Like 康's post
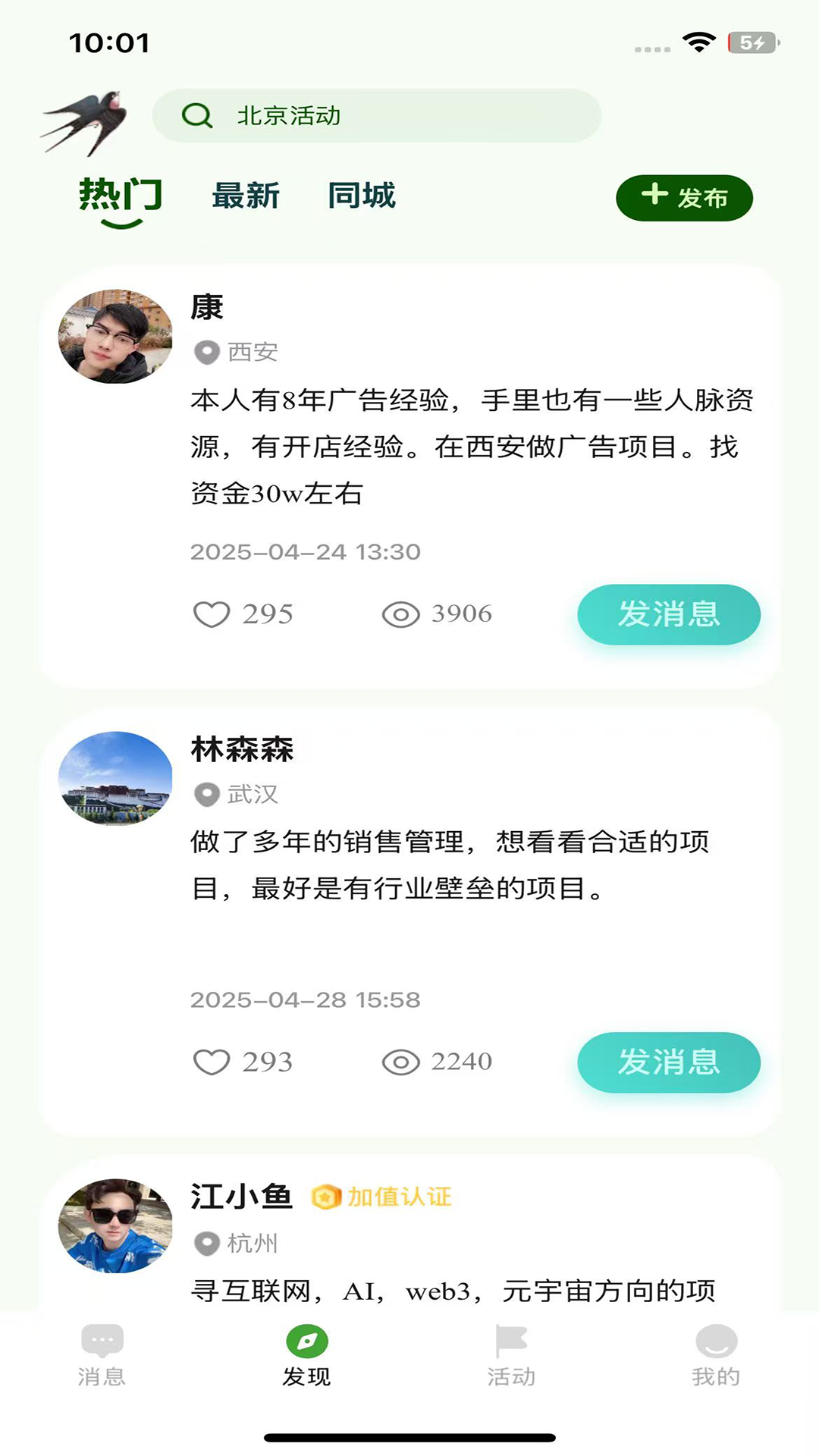Image resolution: width=819 pixels, height=1456 pixels. tap(212, 614)
